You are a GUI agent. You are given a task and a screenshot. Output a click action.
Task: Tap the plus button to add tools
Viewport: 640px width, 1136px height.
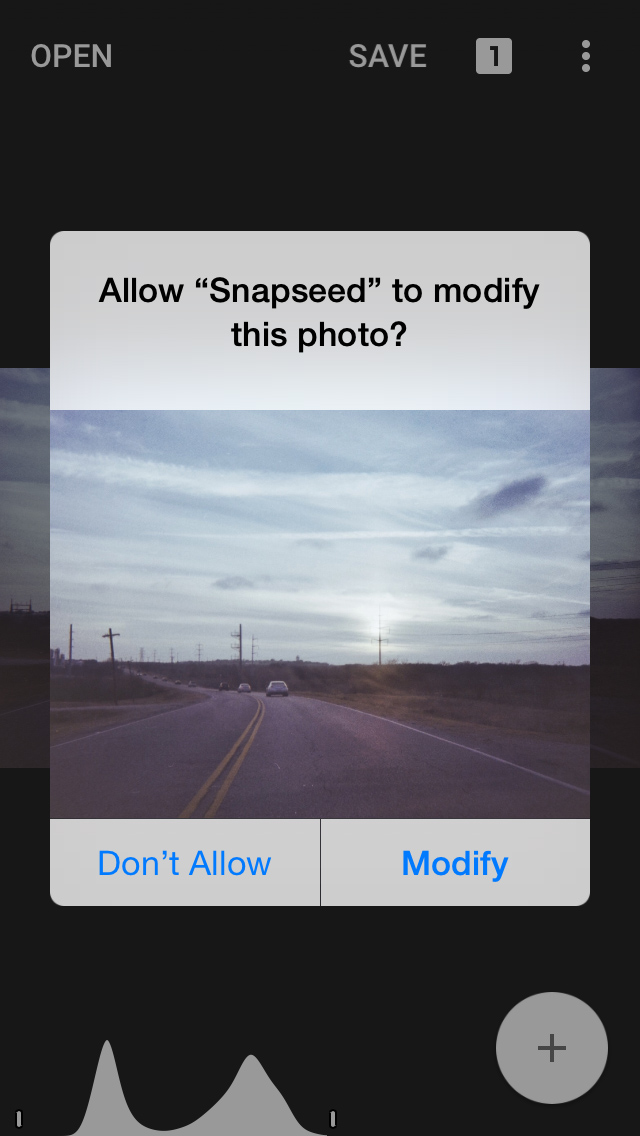(x=552, y=1047)
